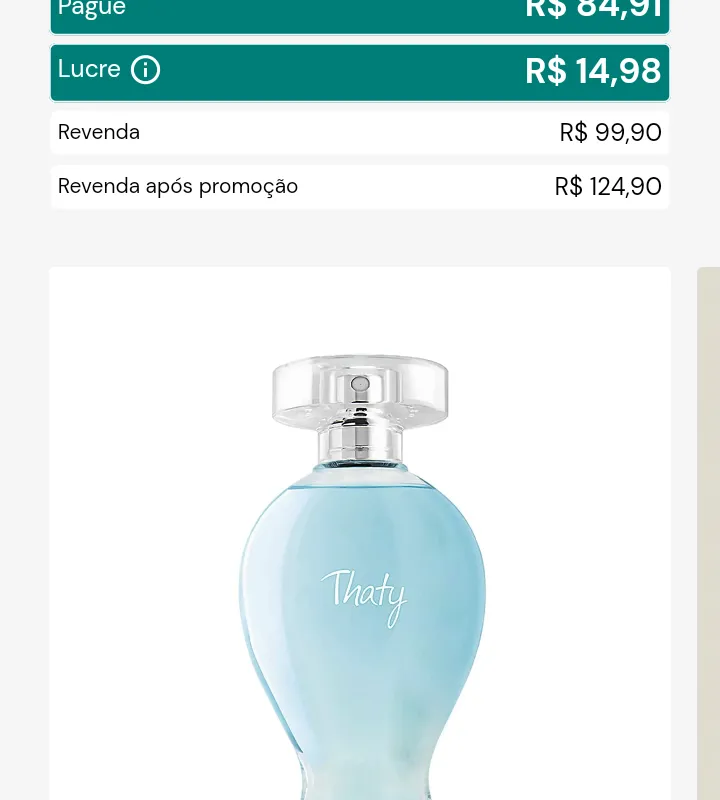Image resolution: width=720 pixels, height=800 pixels.
Task: Click the R$ 14,98 profit amount
Action: [x=593, y=71]
